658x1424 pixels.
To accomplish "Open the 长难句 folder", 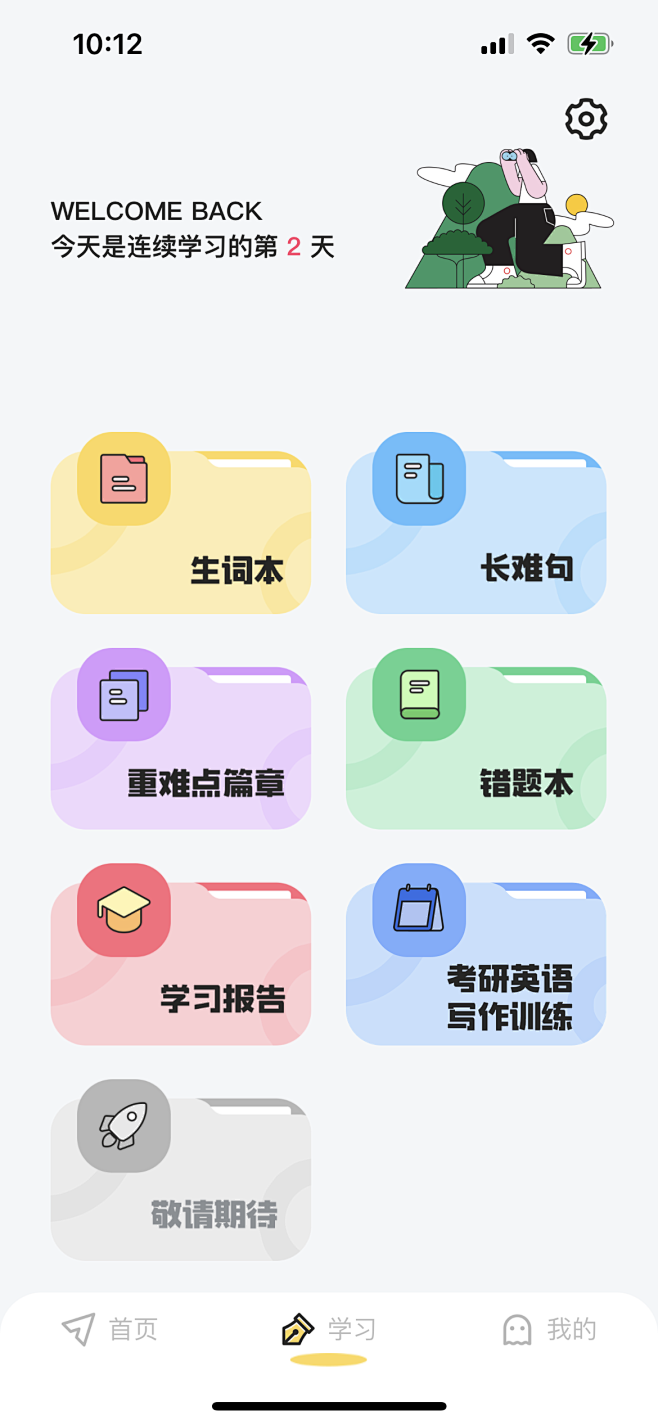I will pyautogui.click(x=476, y=532).
